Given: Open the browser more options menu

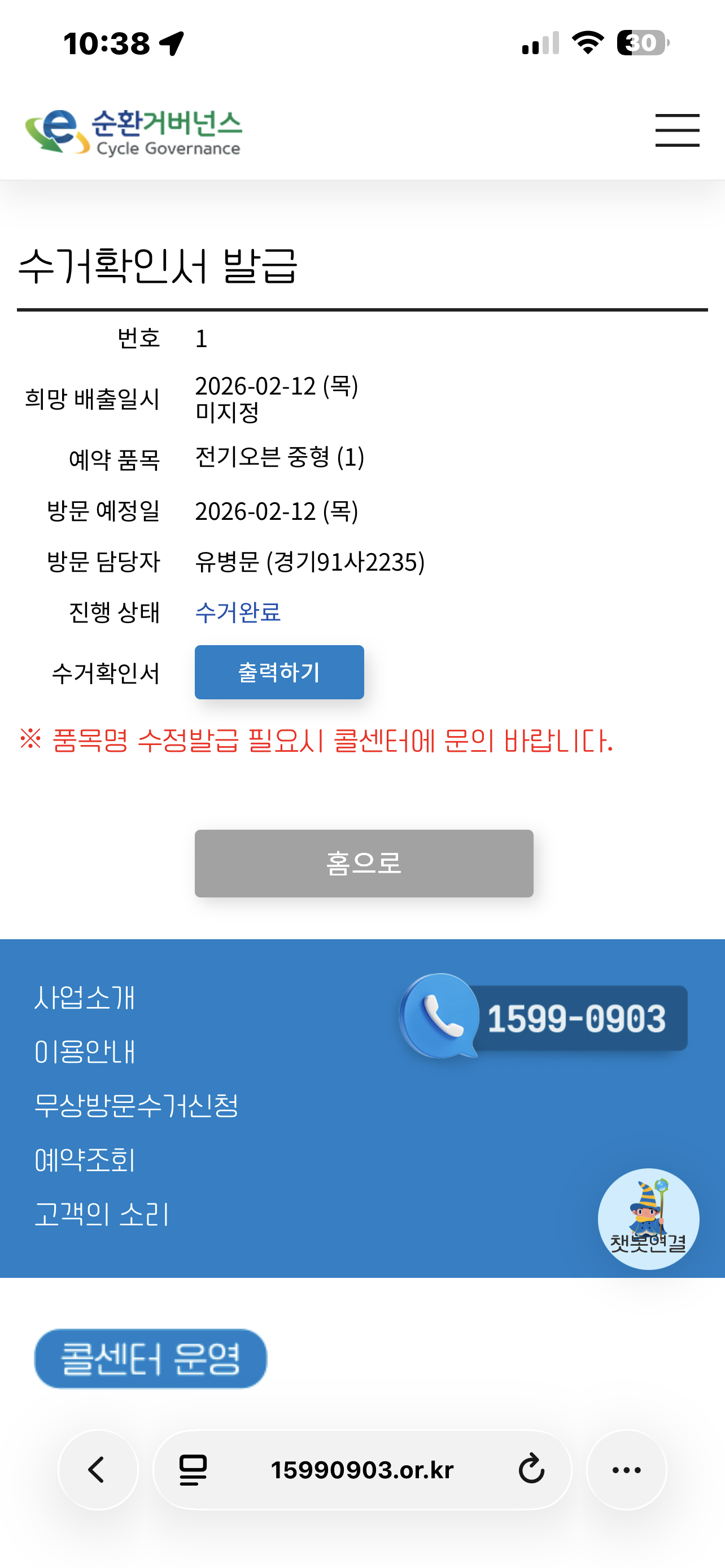Looking at the screenshot, I should [x=626, y=1469].
